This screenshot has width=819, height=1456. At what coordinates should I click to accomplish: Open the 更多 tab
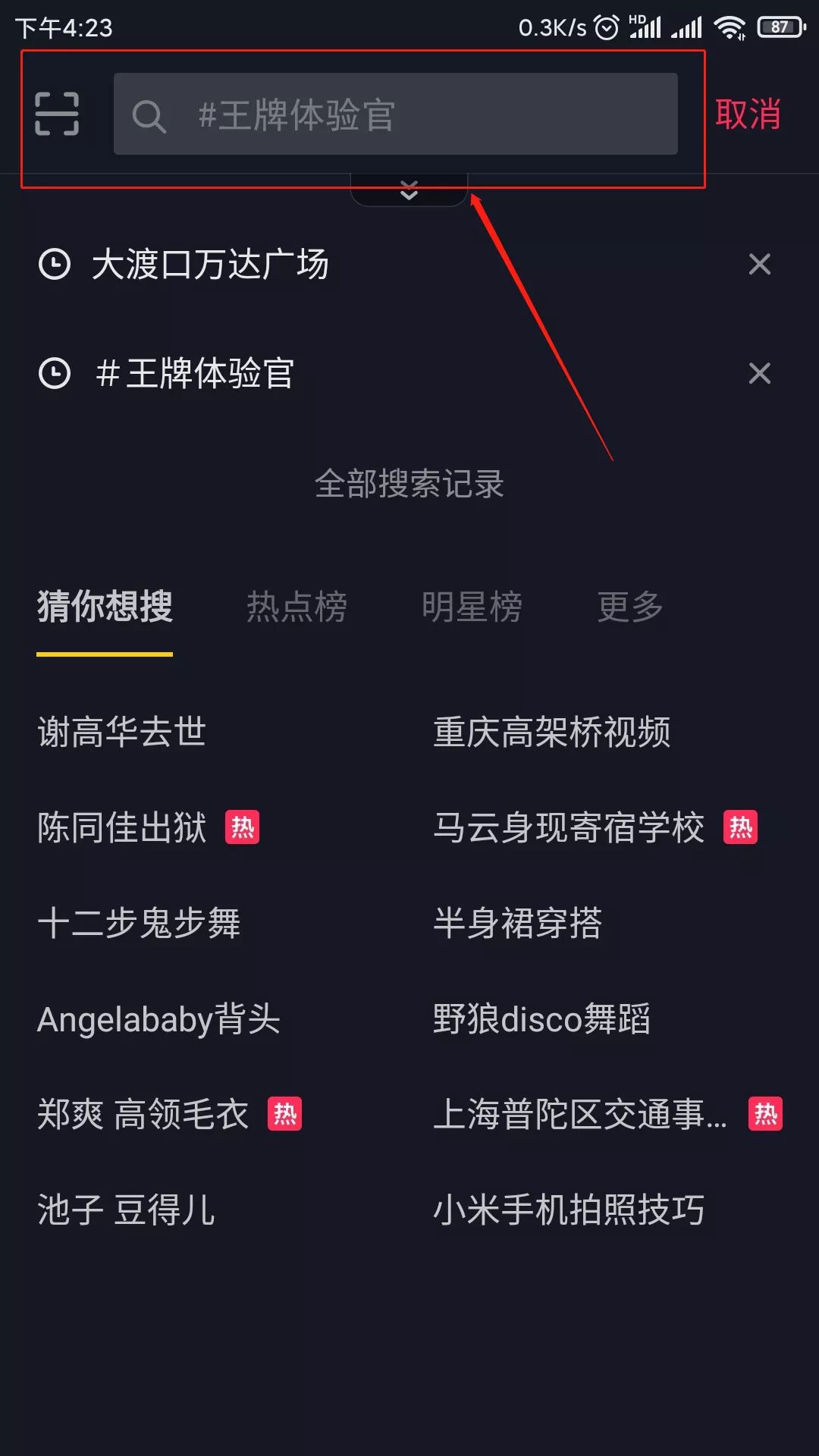[x=630, y=607]
